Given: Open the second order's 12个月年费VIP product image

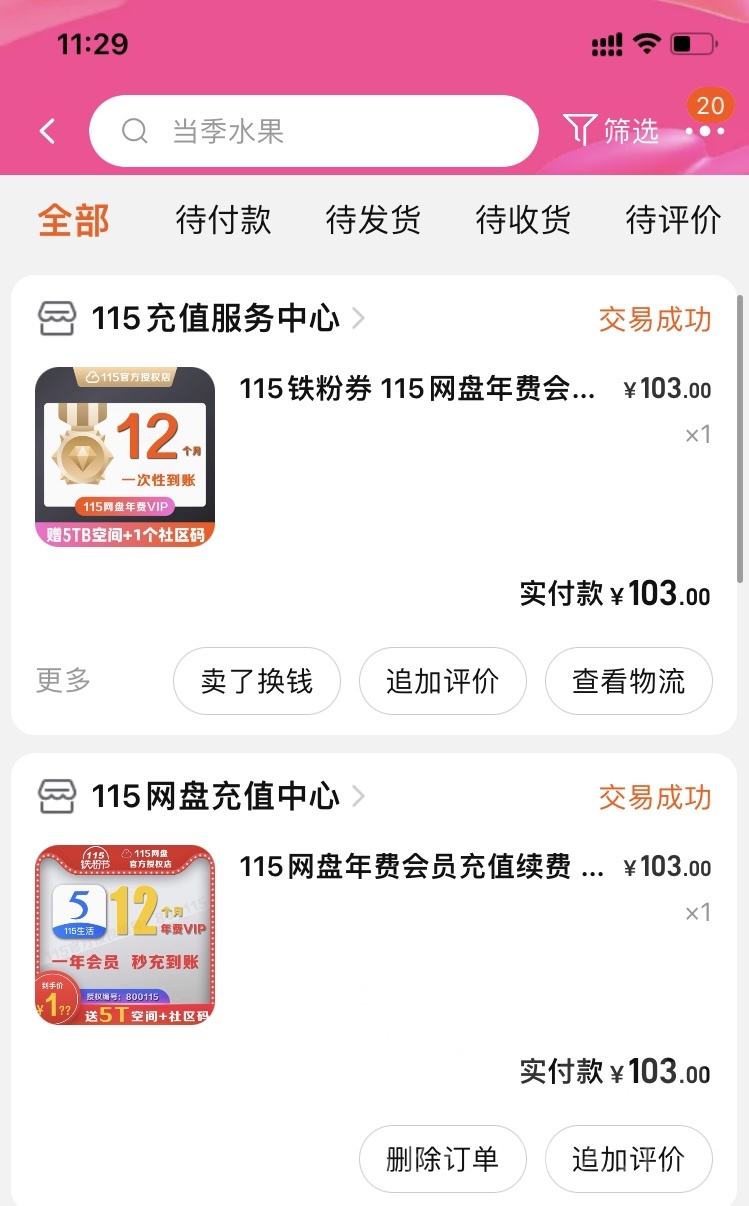Looking at the screenshot, I should [123, 933].
